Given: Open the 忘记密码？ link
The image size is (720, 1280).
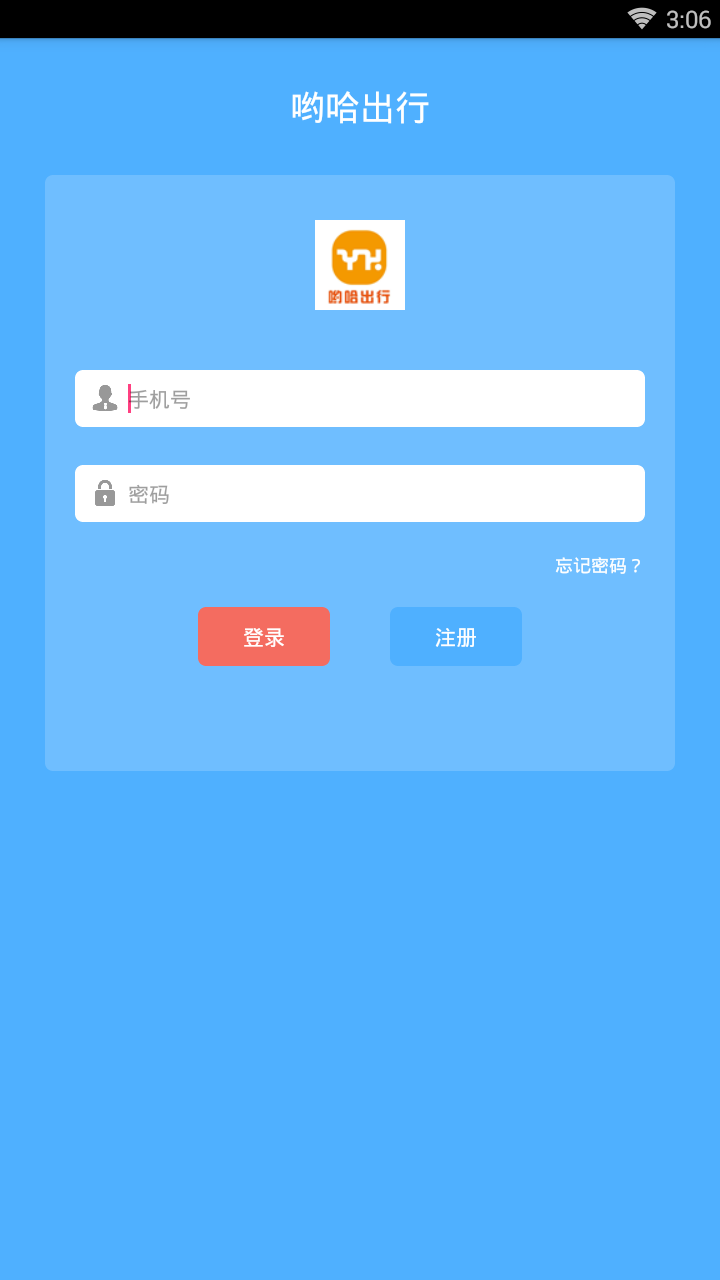Looking at the screenshot, I should click(598, 566).
